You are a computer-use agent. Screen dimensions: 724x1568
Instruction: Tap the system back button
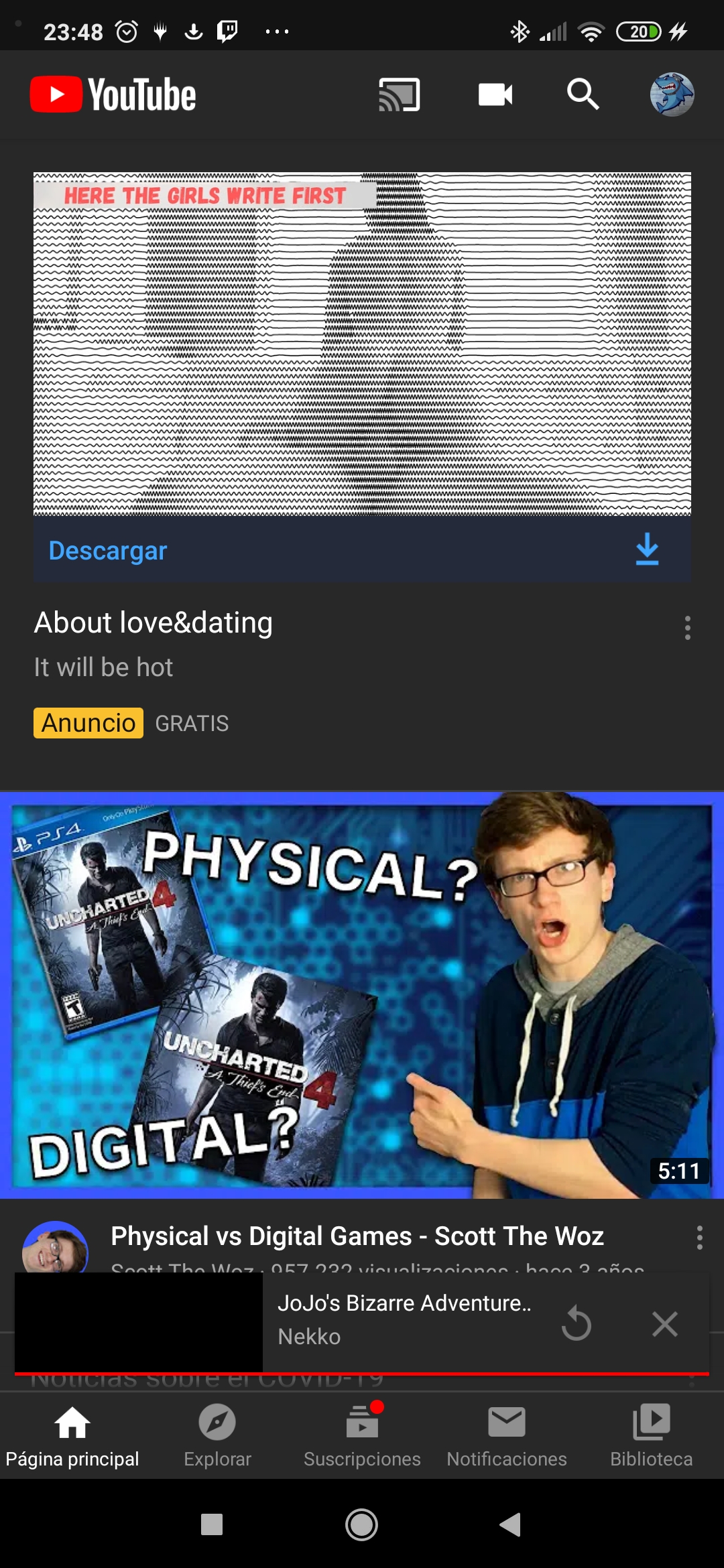point(511,1524)
